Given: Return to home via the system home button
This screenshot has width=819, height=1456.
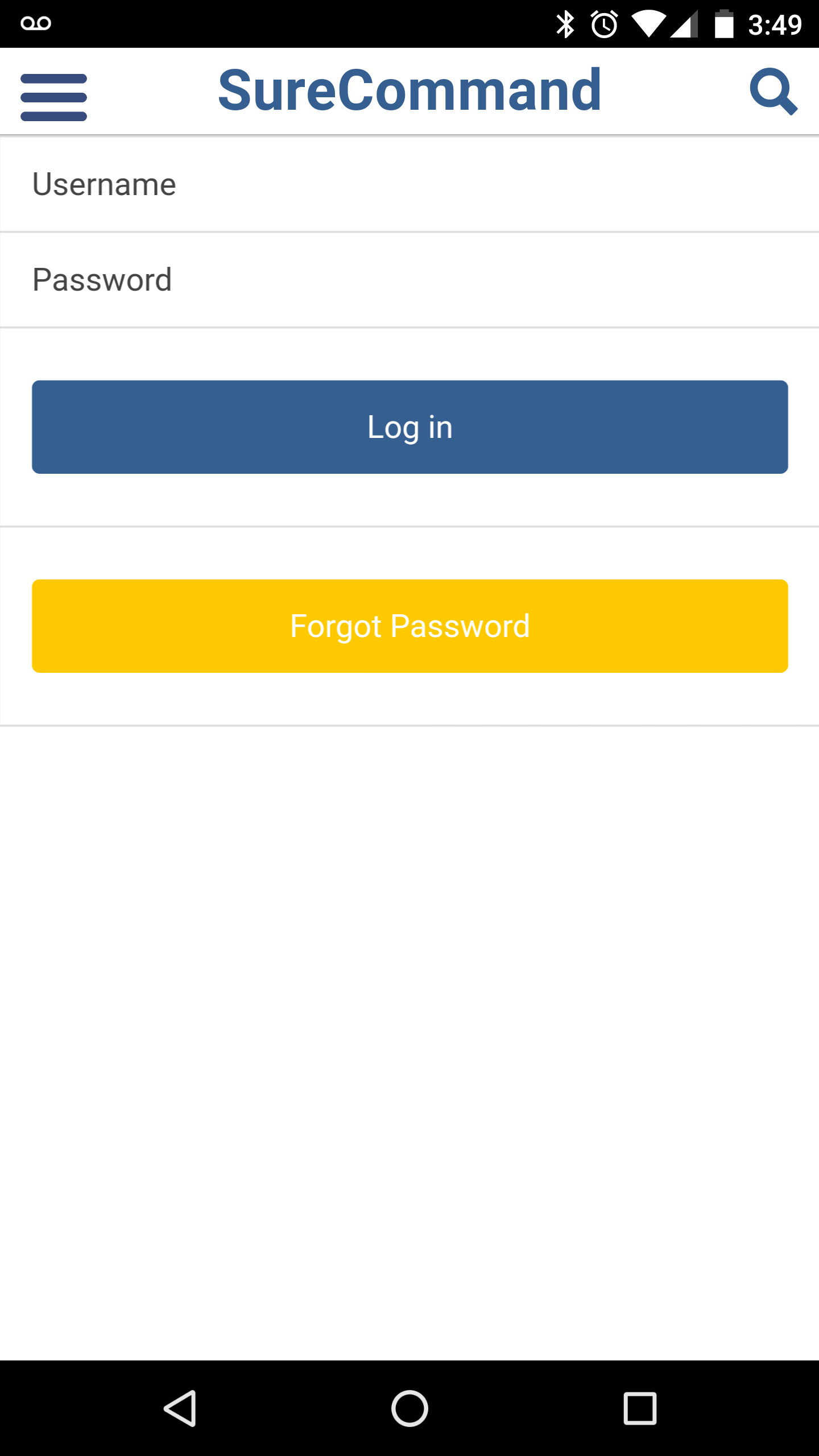Looking at the screenshot, I should tap(409, 1408).
